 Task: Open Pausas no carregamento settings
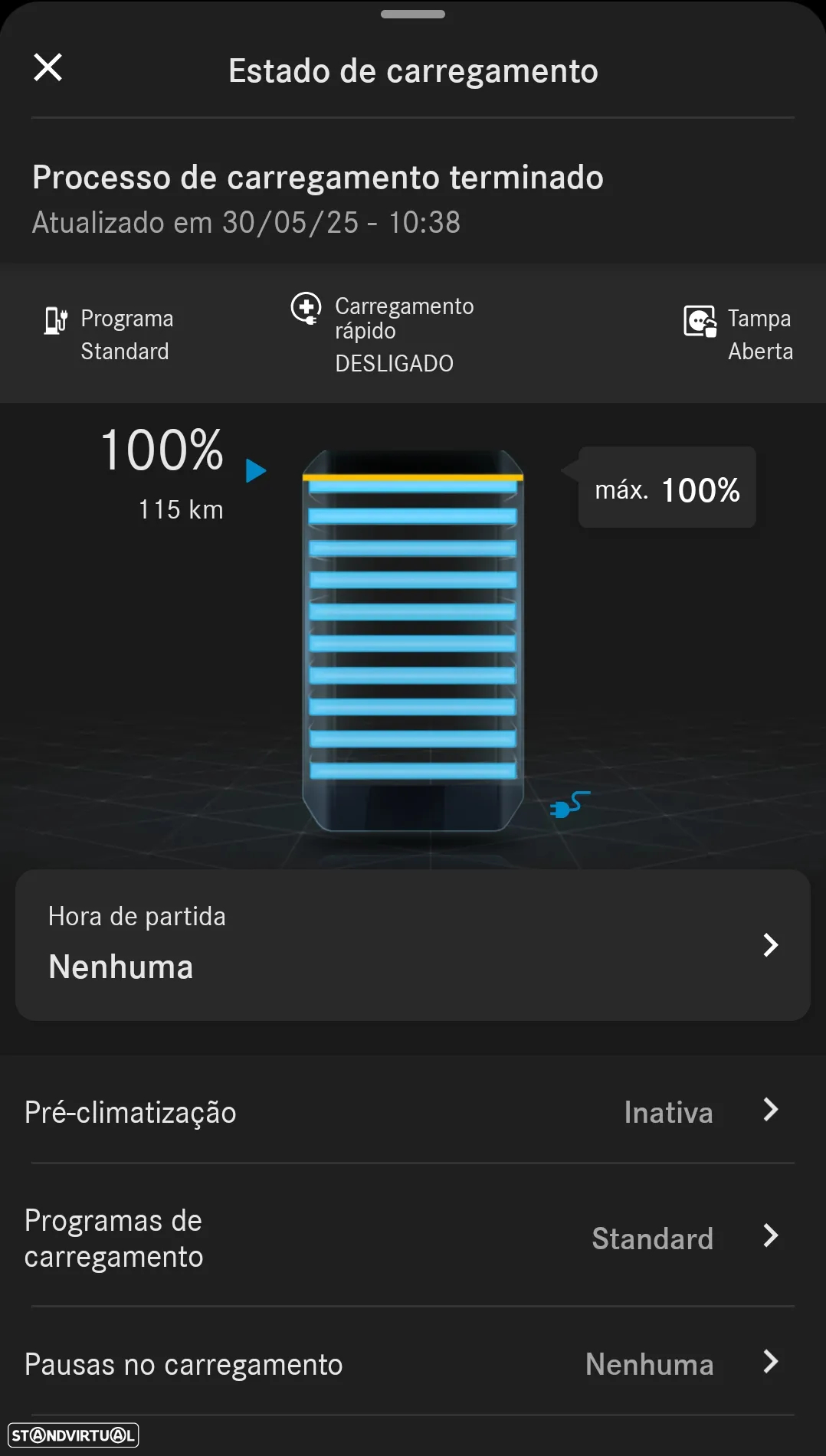[x=412, y=1364]
